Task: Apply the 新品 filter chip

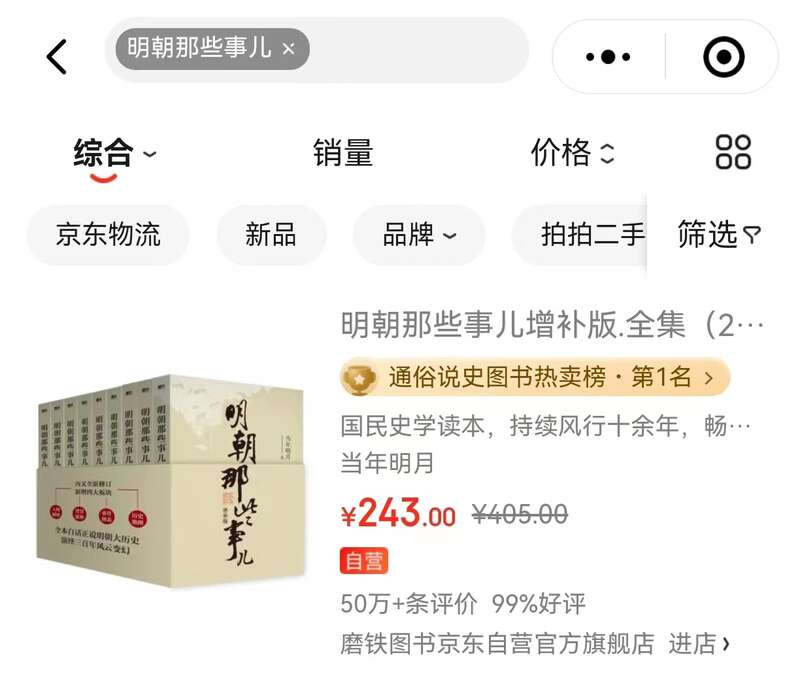Action: coord(271,235)
